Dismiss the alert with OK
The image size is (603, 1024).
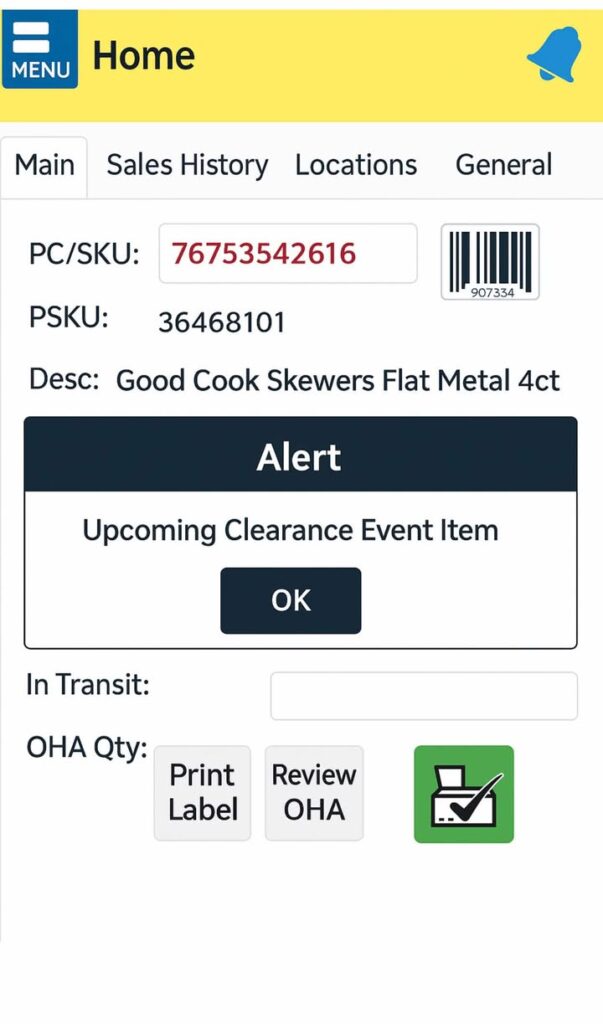(x=290, y=600)
